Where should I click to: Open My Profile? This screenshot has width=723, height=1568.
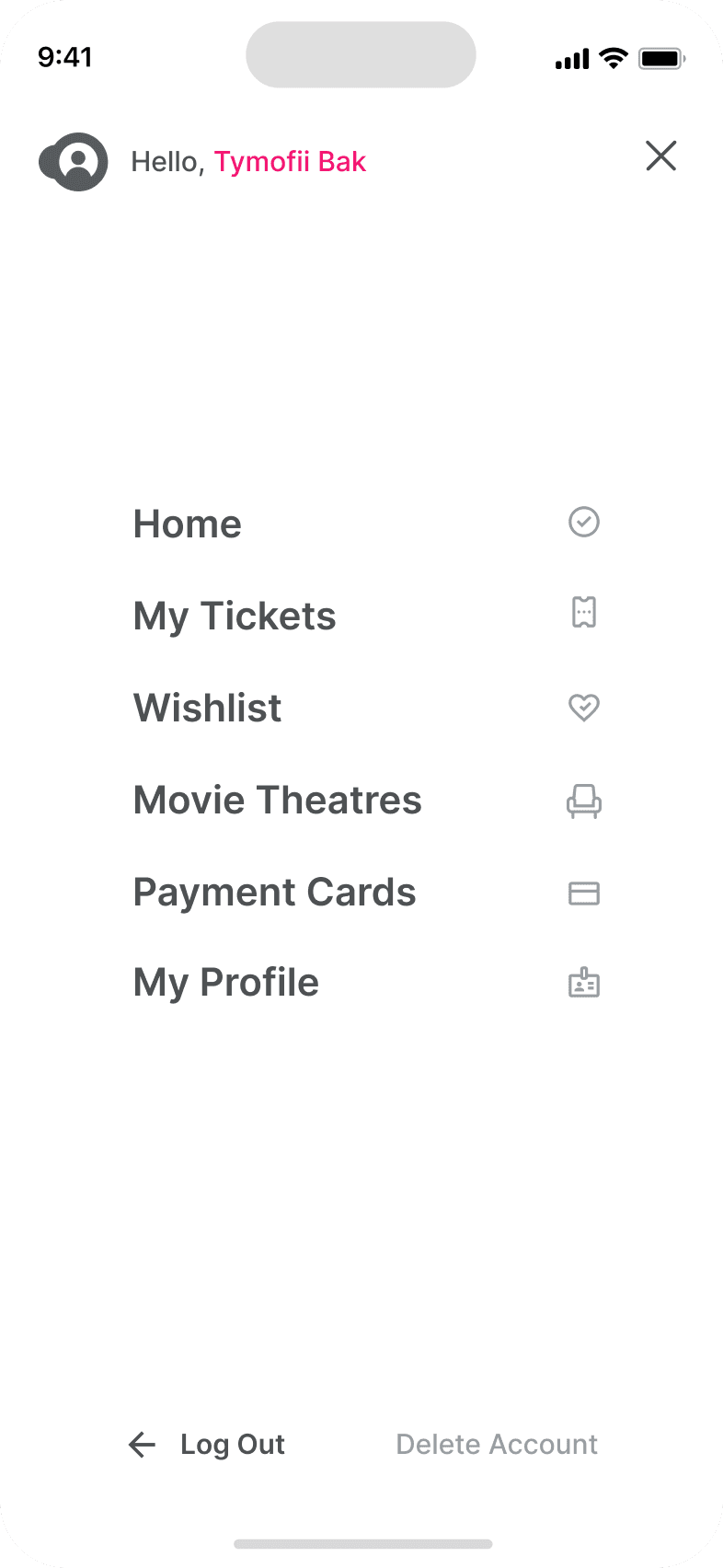[226, 983]
